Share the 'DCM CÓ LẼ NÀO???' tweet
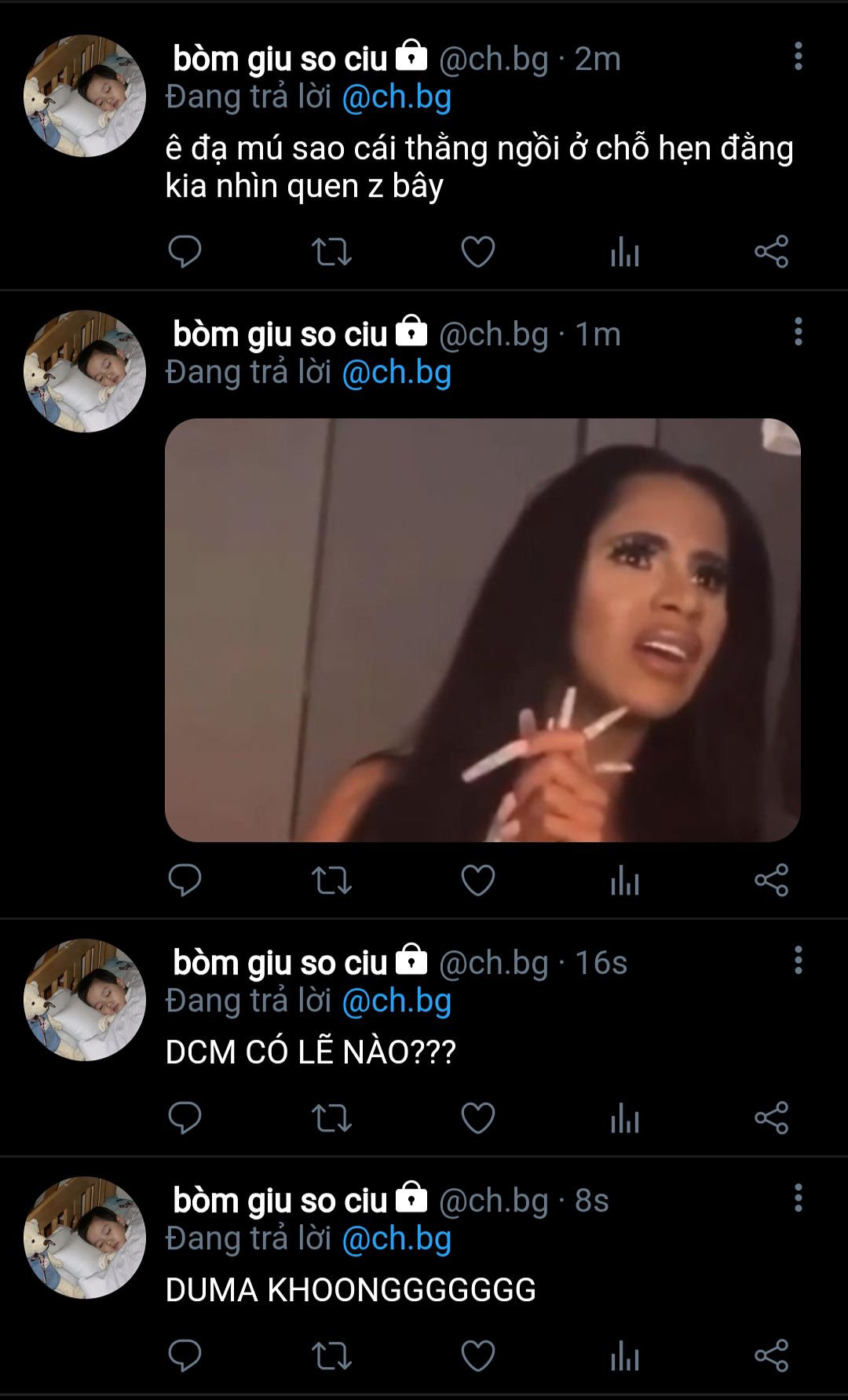This screenshot has width=848, height=1400. click(x=771, y=1118)
